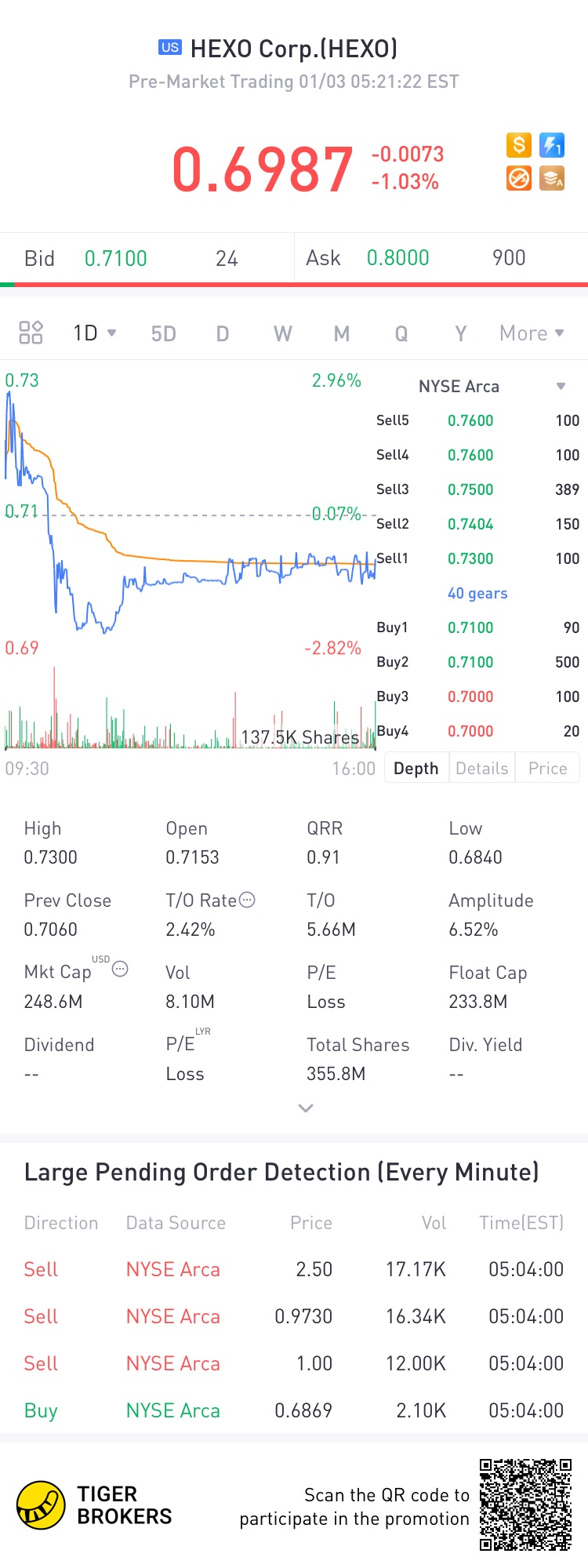The width and height of the screenshot is (588, 1568).
Task: Select the Depth tab
Action: (416, 768)
